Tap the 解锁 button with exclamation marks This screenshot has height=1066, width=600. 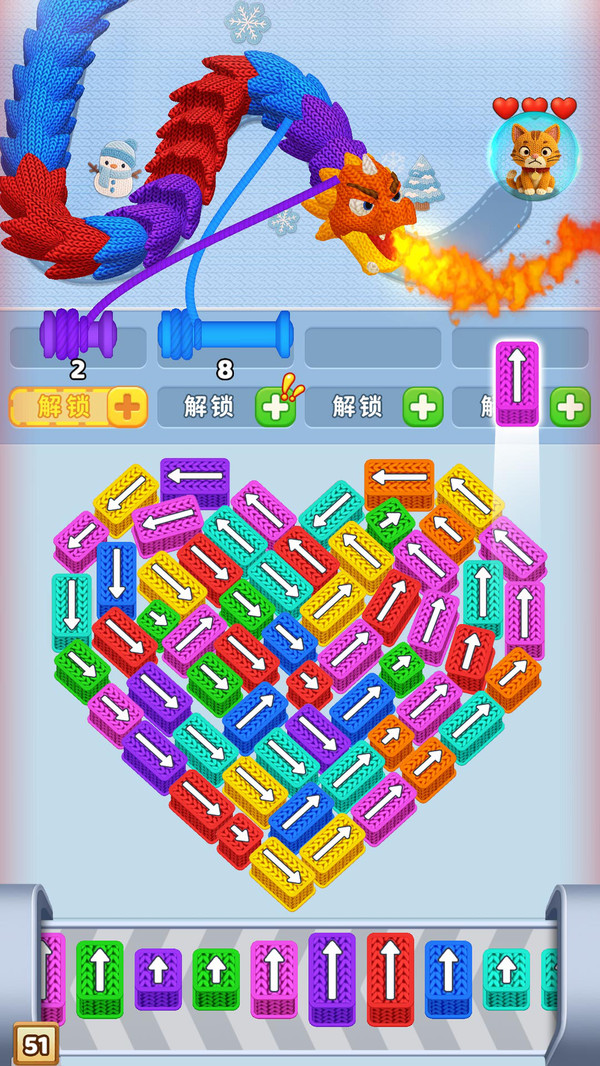(226, 407)
